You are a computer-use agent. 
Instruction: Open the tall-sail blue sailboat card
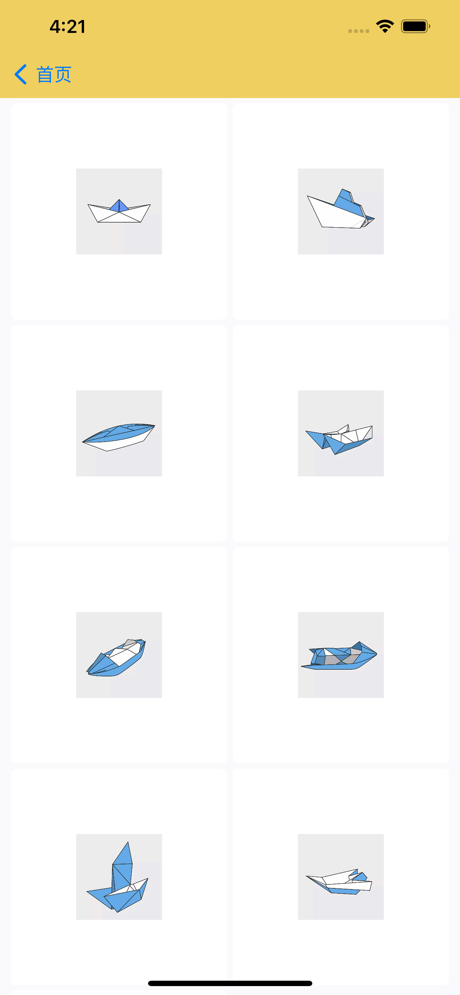tap(119, 877)
